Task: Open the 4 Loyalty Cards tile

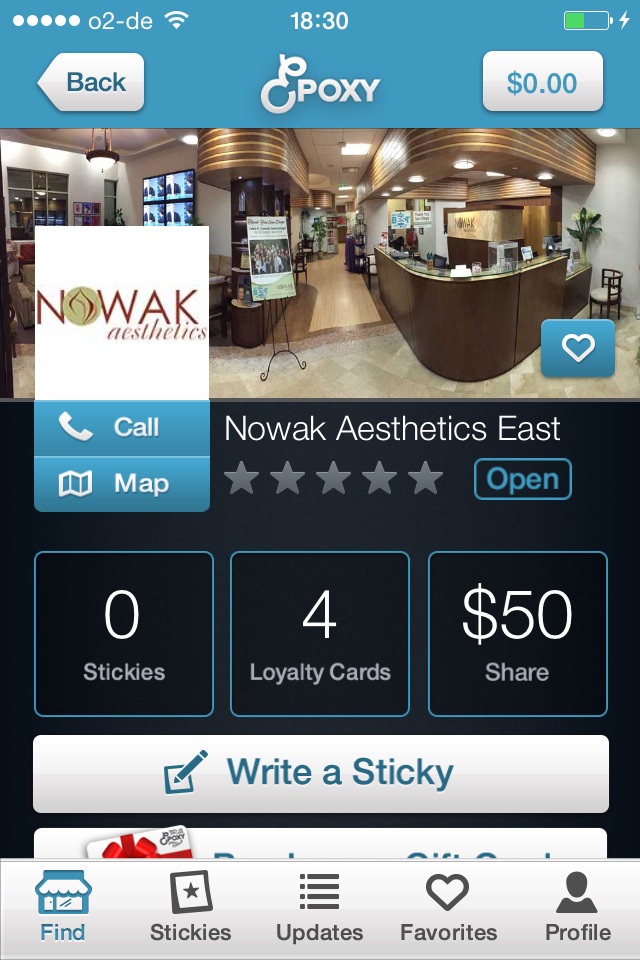Action: [x=320, y=634]
